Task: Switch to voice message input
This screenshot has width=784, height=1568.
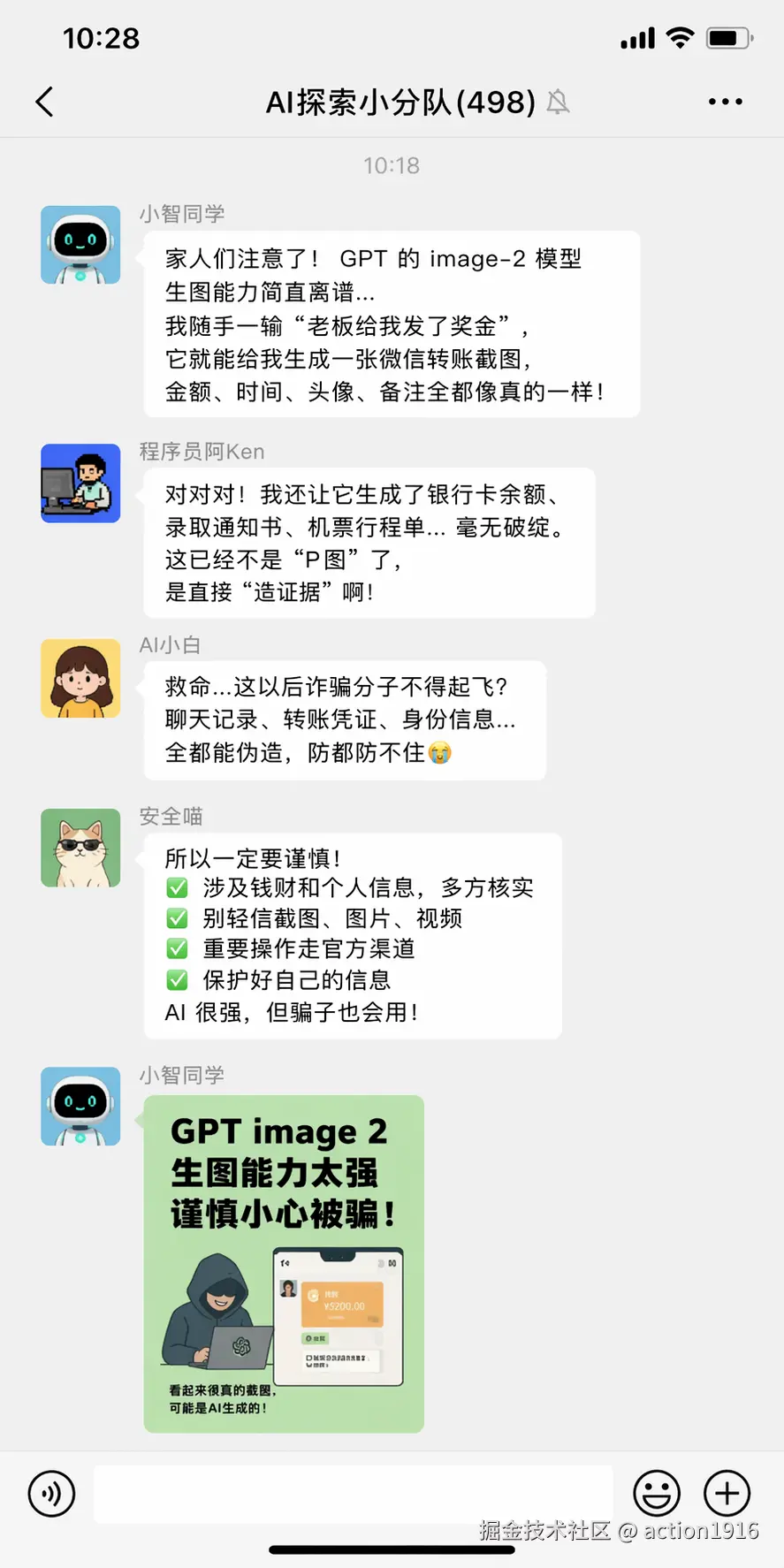Action: [x=51, y=1494]
